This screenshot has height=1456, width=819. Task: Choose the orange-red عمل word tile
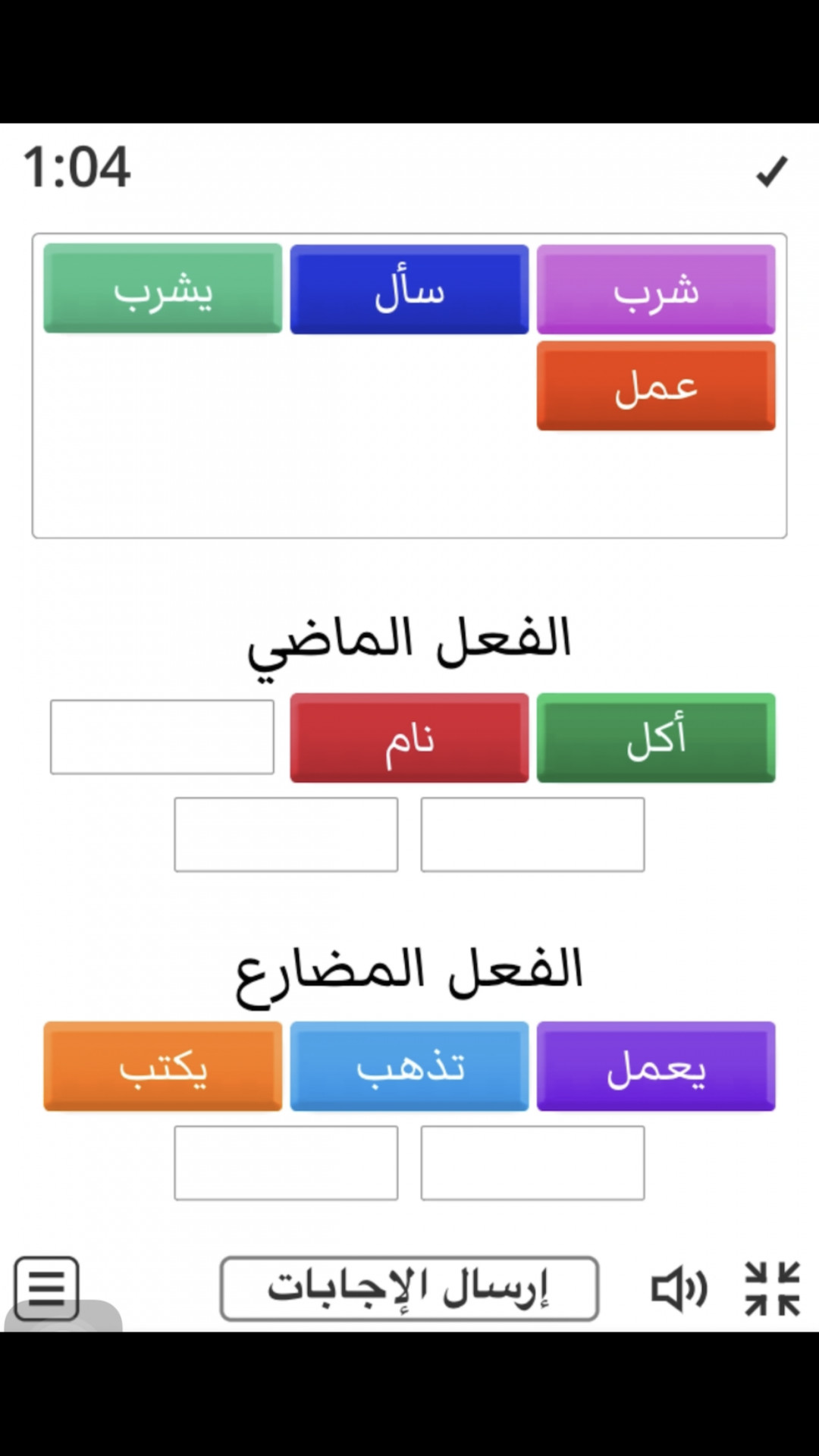[x=656, y=386]
